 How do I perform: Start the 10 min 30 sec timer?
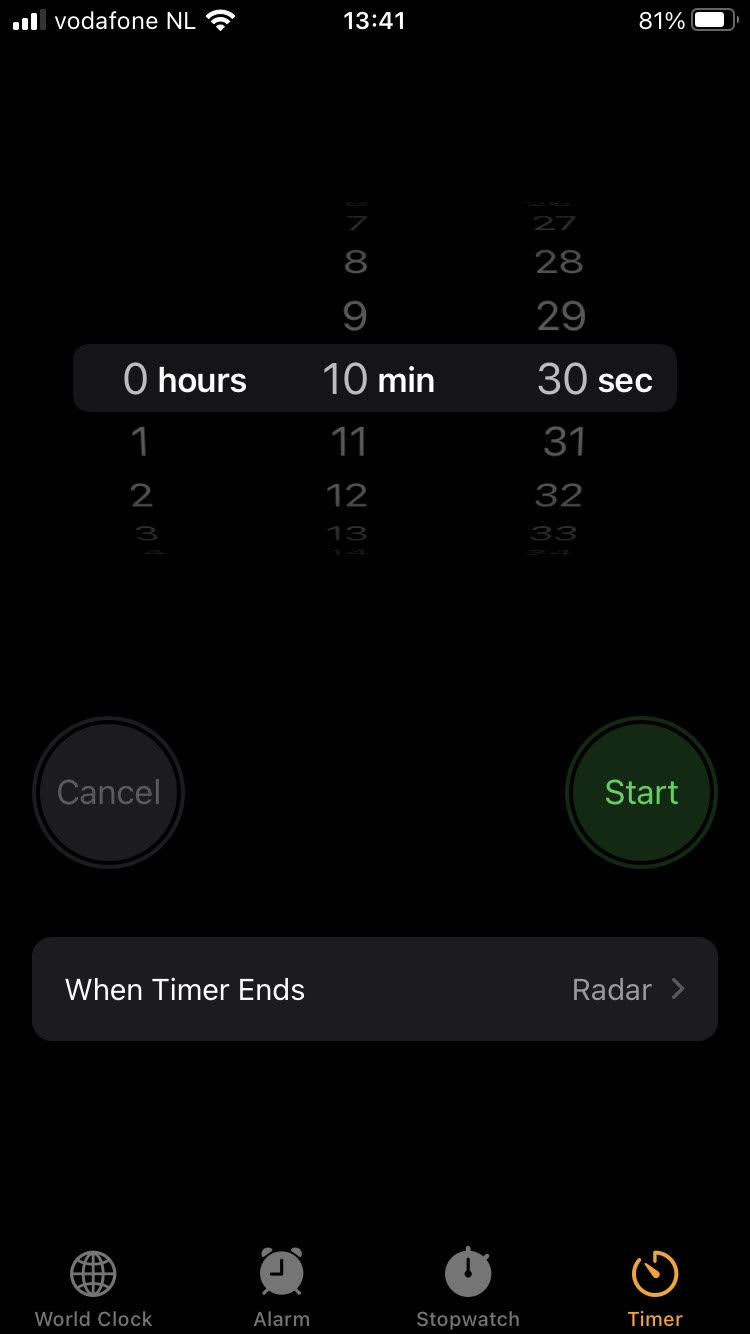coord(641,792)
